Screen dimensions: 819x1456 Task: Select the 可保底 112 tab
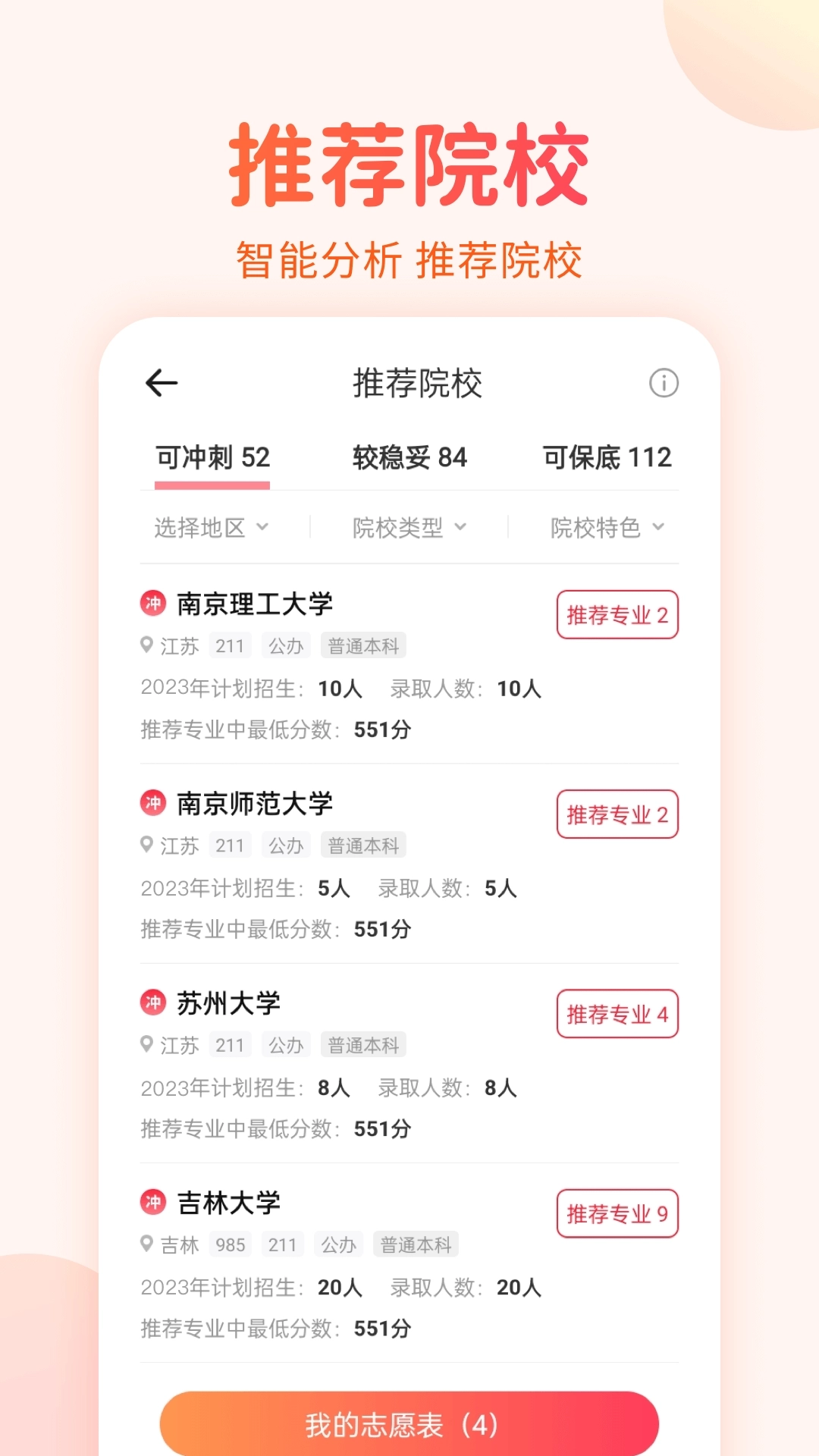click(x=607, y=457)
